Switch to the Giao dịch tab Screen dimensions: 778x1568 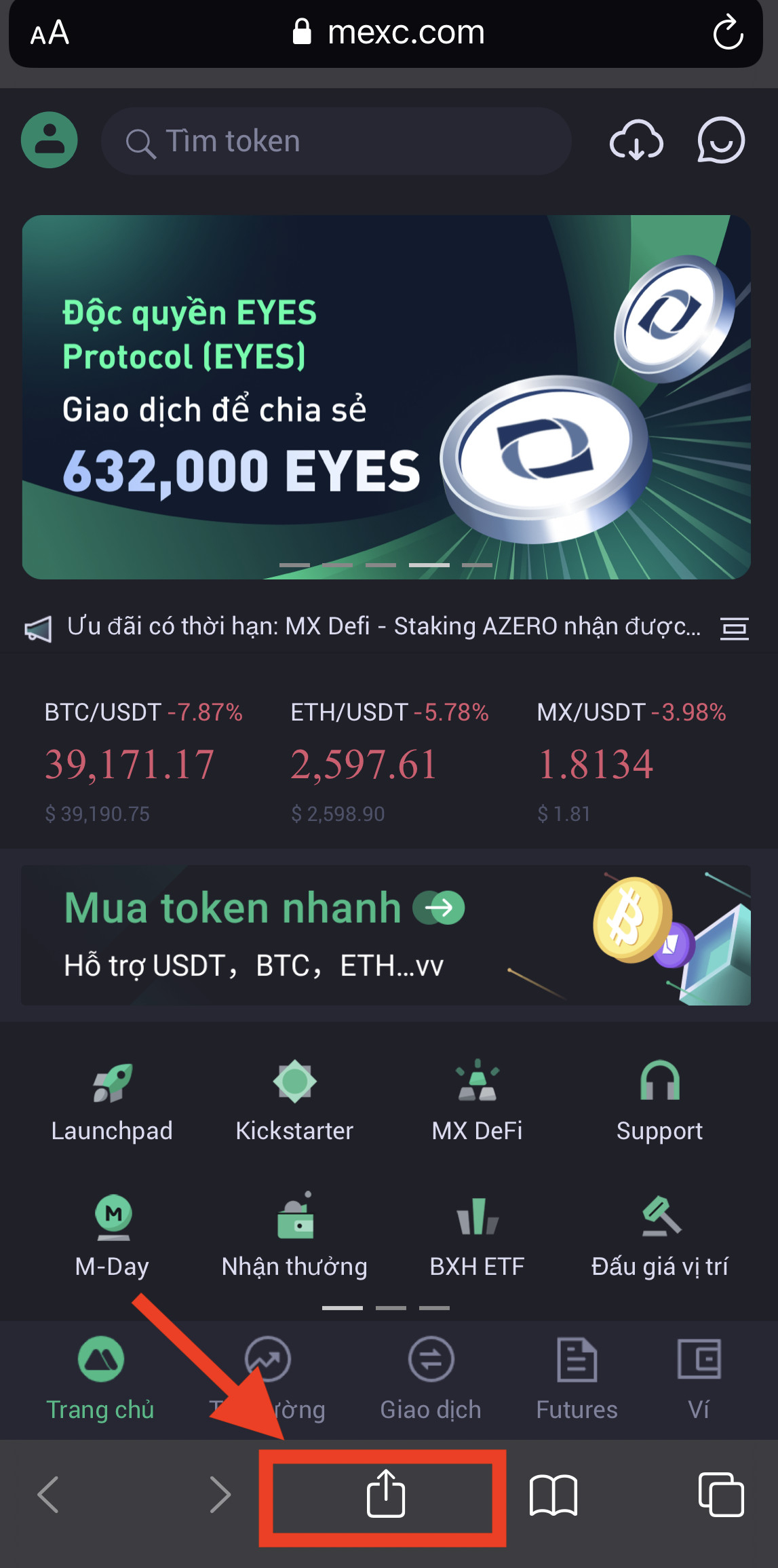[x=431, y=1379]
